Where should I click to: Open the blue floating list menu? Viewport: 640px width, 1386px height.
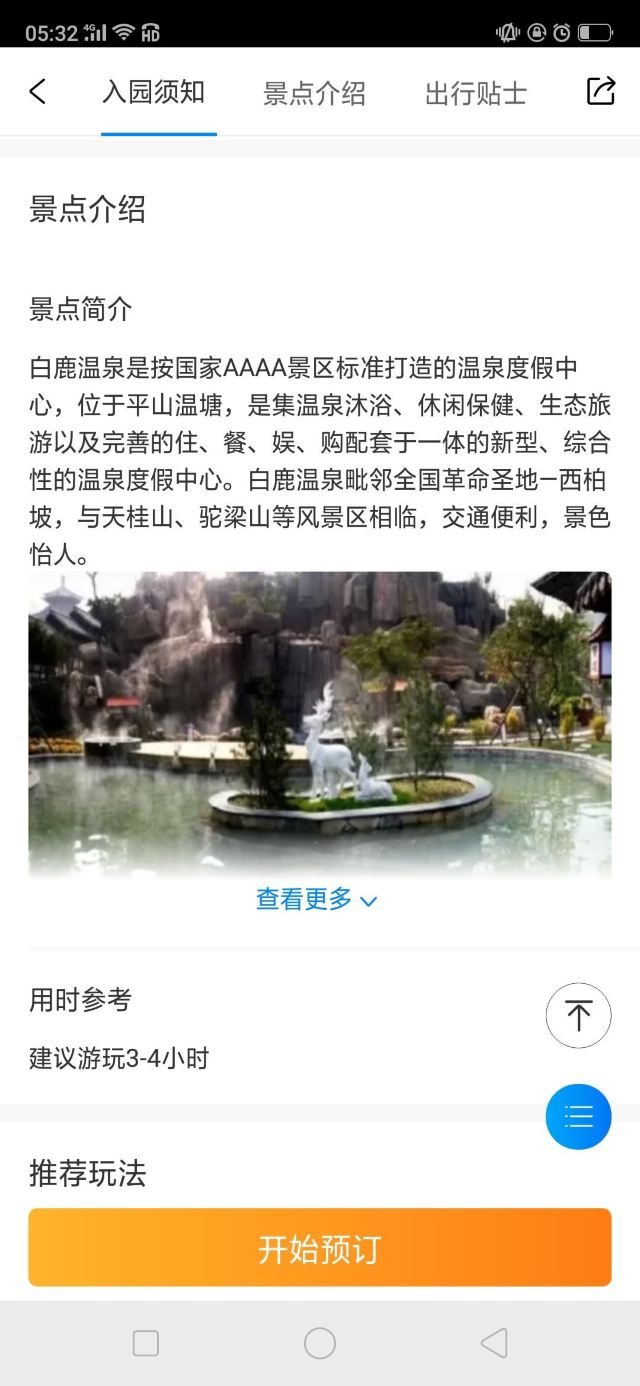click(578, 1116)
